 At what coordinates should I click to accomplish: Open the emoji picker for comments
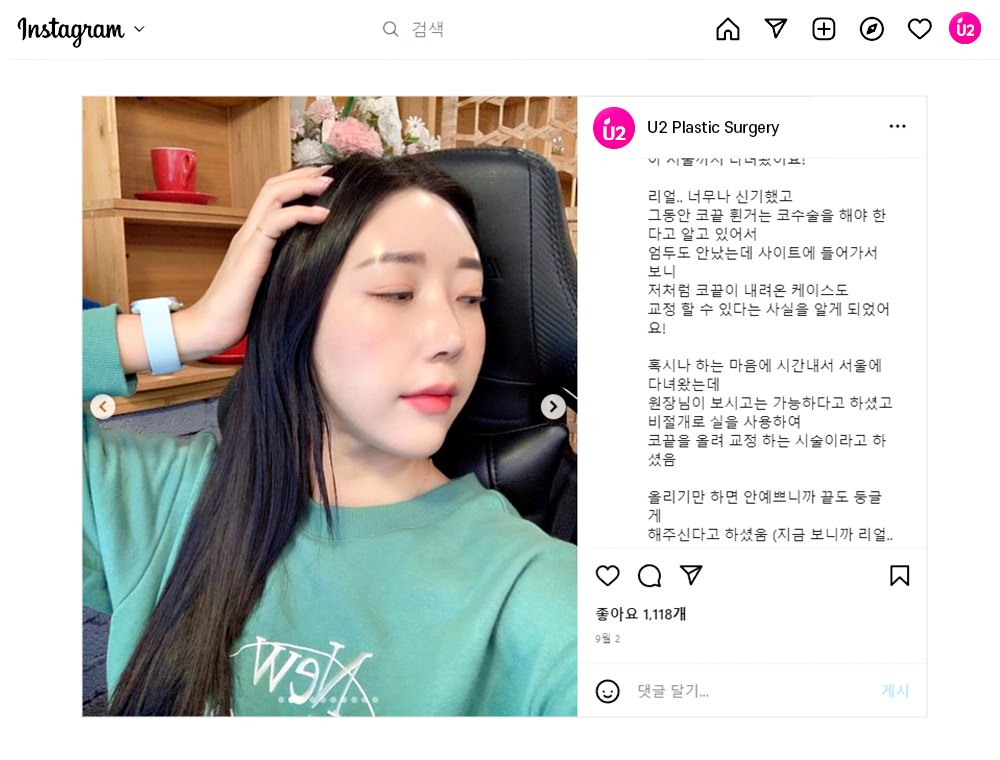pyautogui.click(x=608, y=691)
